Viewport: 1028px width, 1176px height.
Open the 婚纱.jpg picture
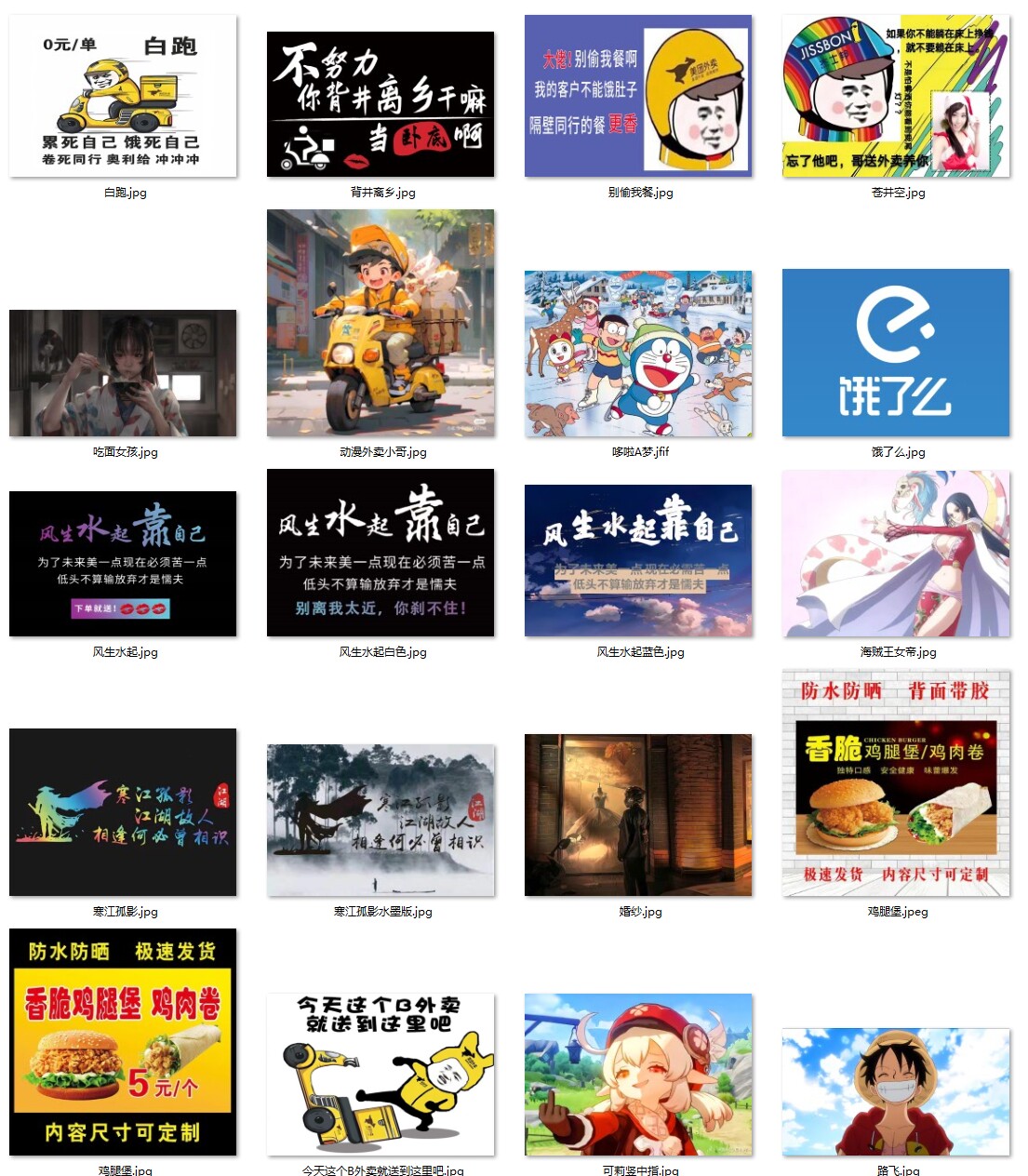click(x=638, y=815)
